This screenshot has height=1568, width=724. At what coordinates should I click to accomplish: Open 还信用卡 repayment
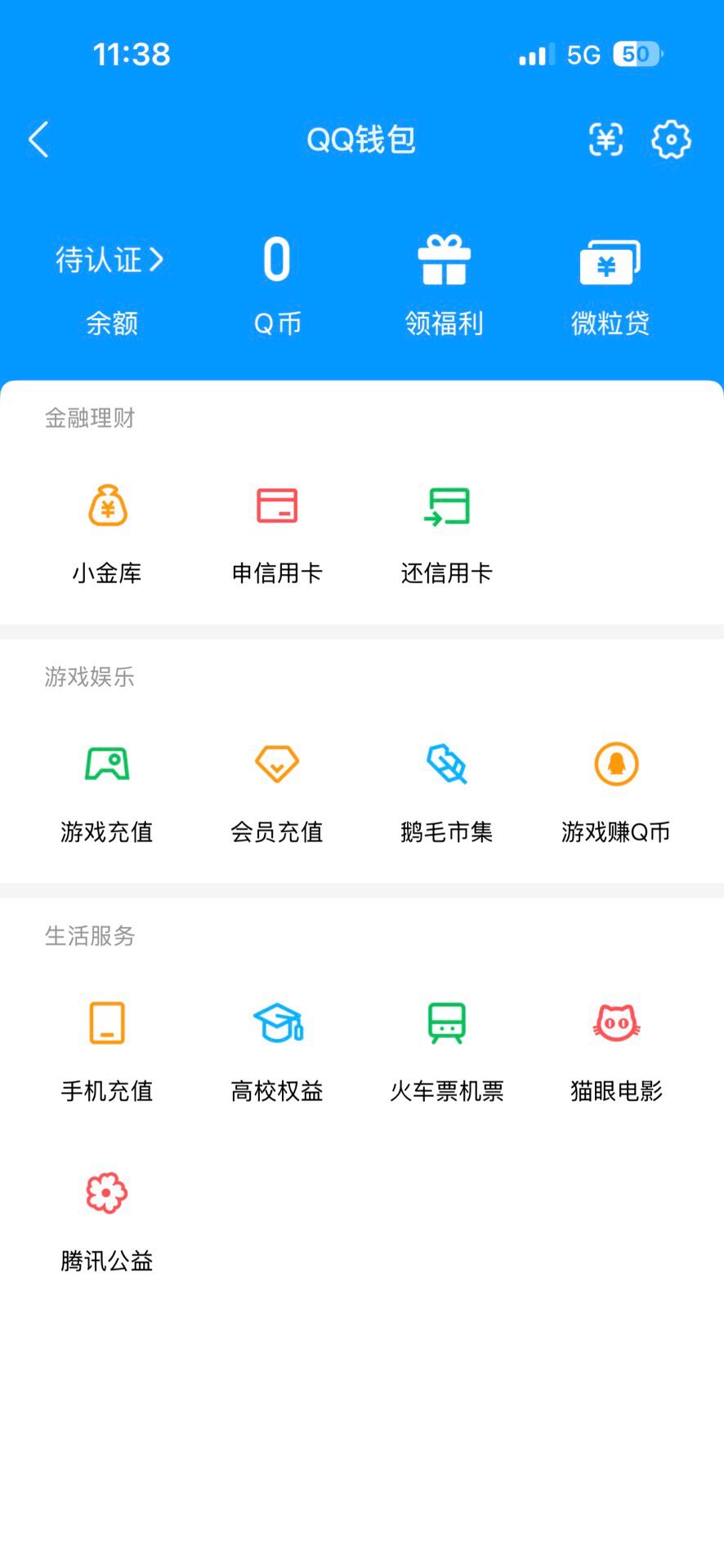tap(446, 533)
